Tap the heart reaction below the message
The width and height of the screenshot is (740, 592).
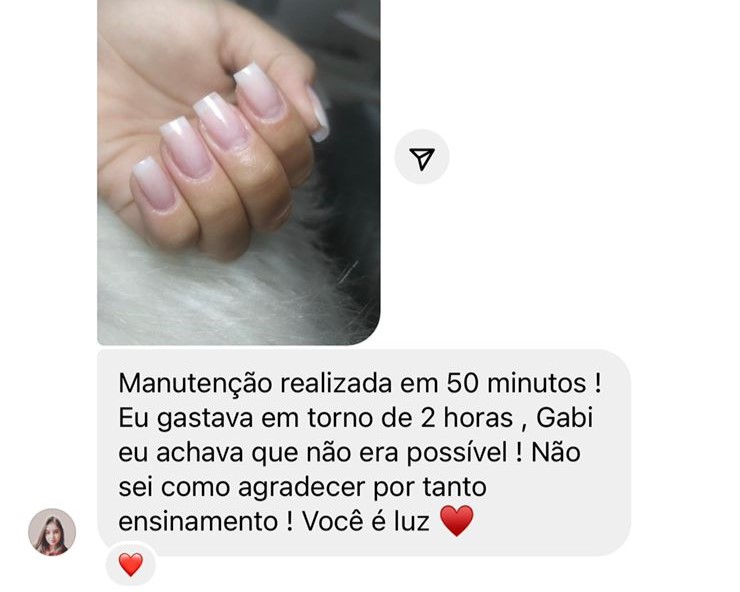(131, 564)
